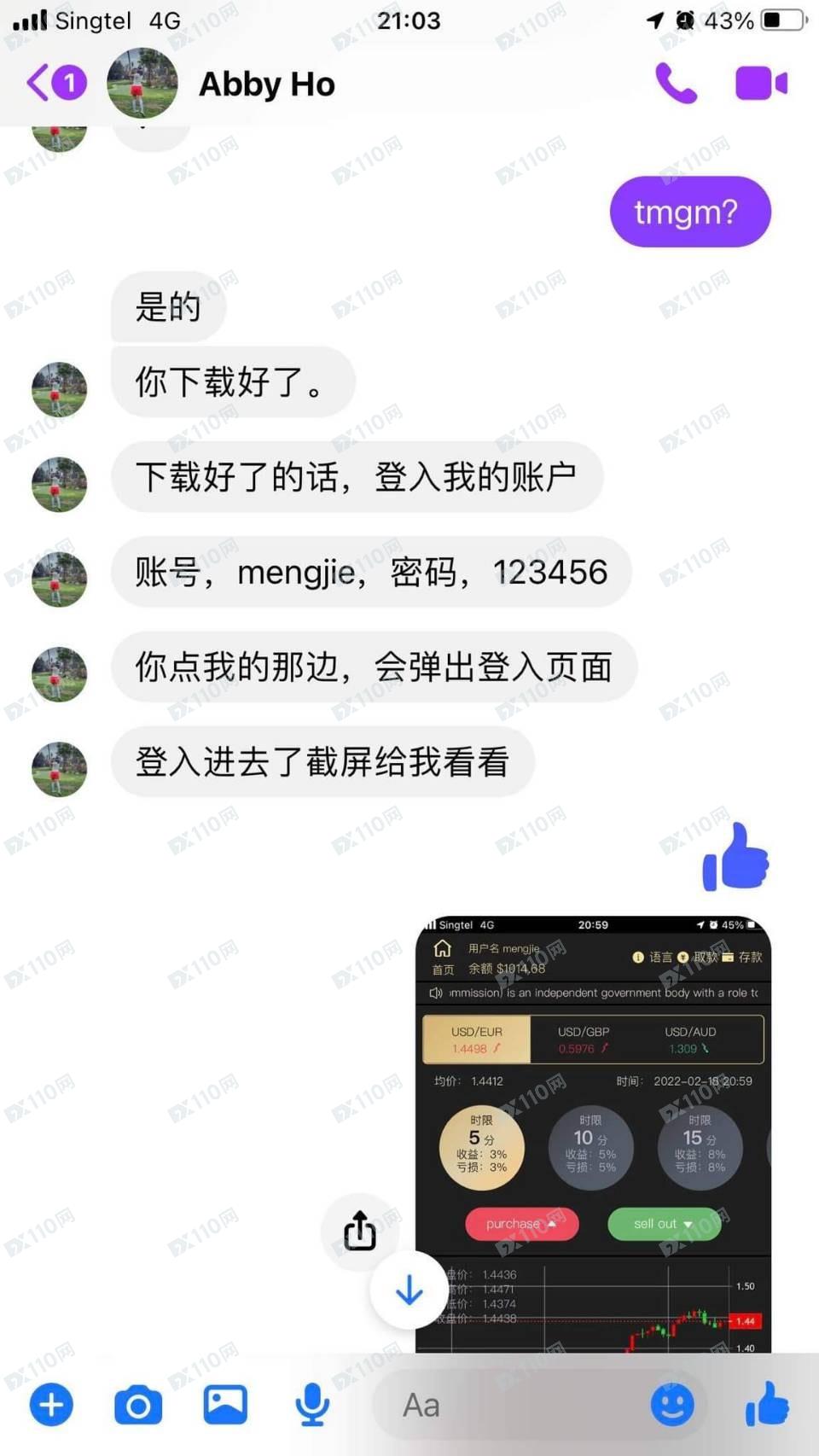Share the sent screenshot image

click(x=359, y=1232)
